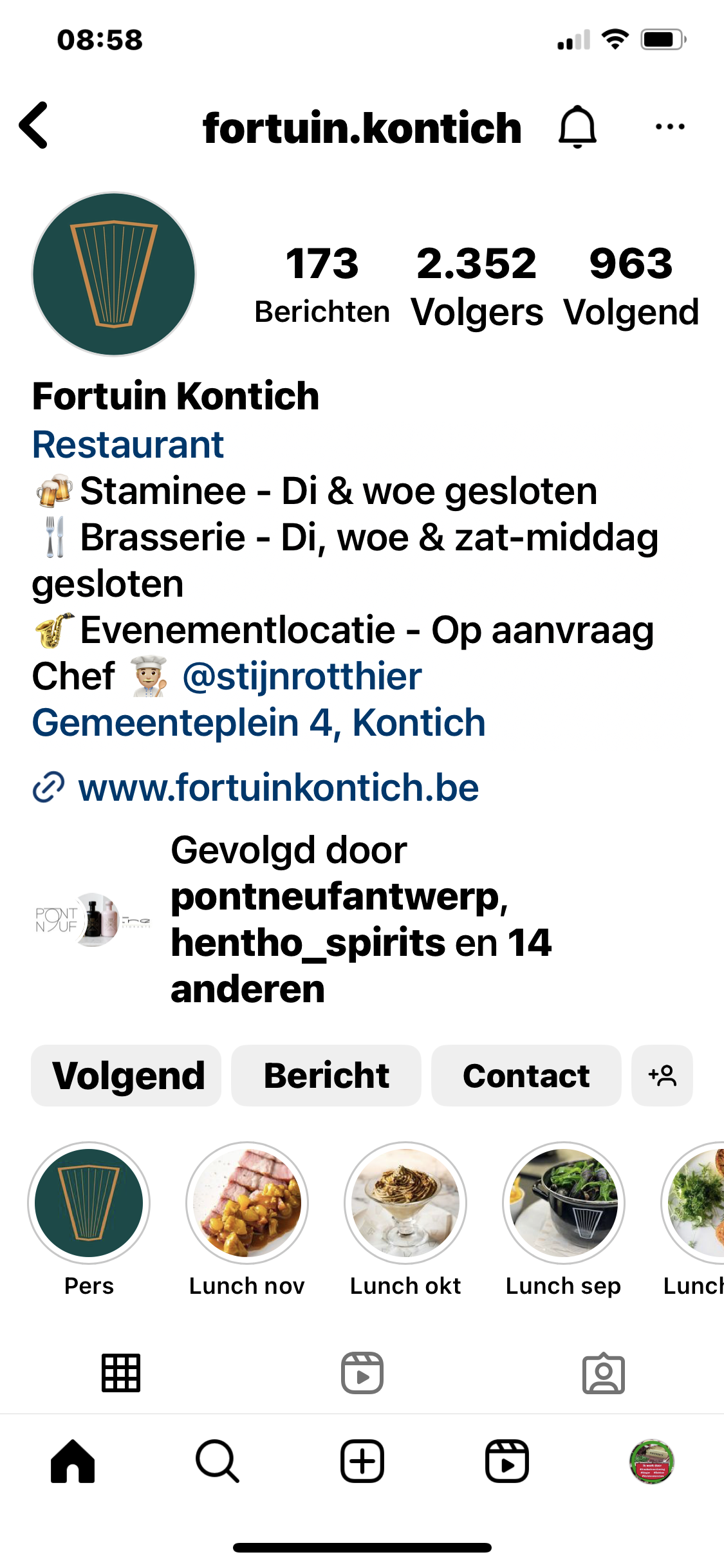Open address Gemeenteplein 4, Kontich
Viewport: 724px width, 1568px height.
click(259, 722)
